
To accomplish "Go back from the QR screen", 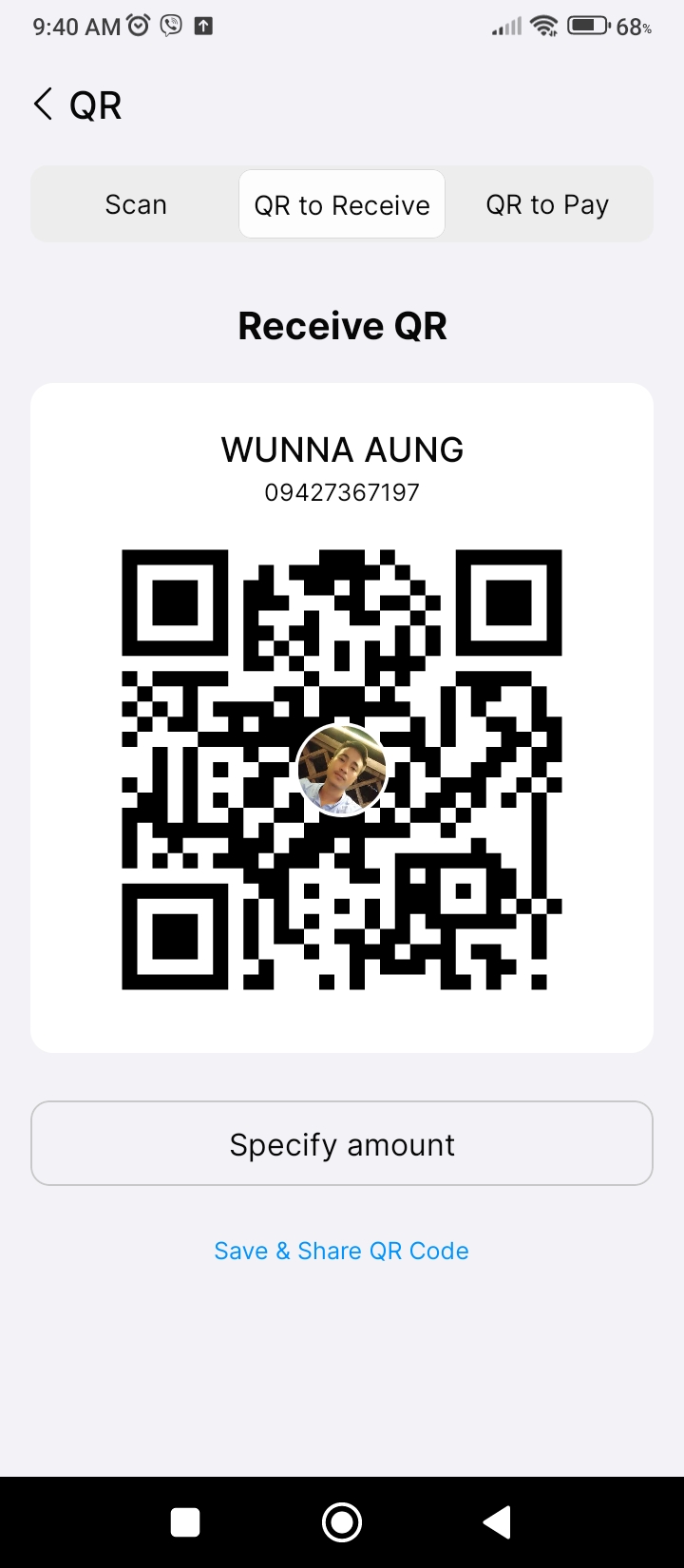I will tap(43, 105).
